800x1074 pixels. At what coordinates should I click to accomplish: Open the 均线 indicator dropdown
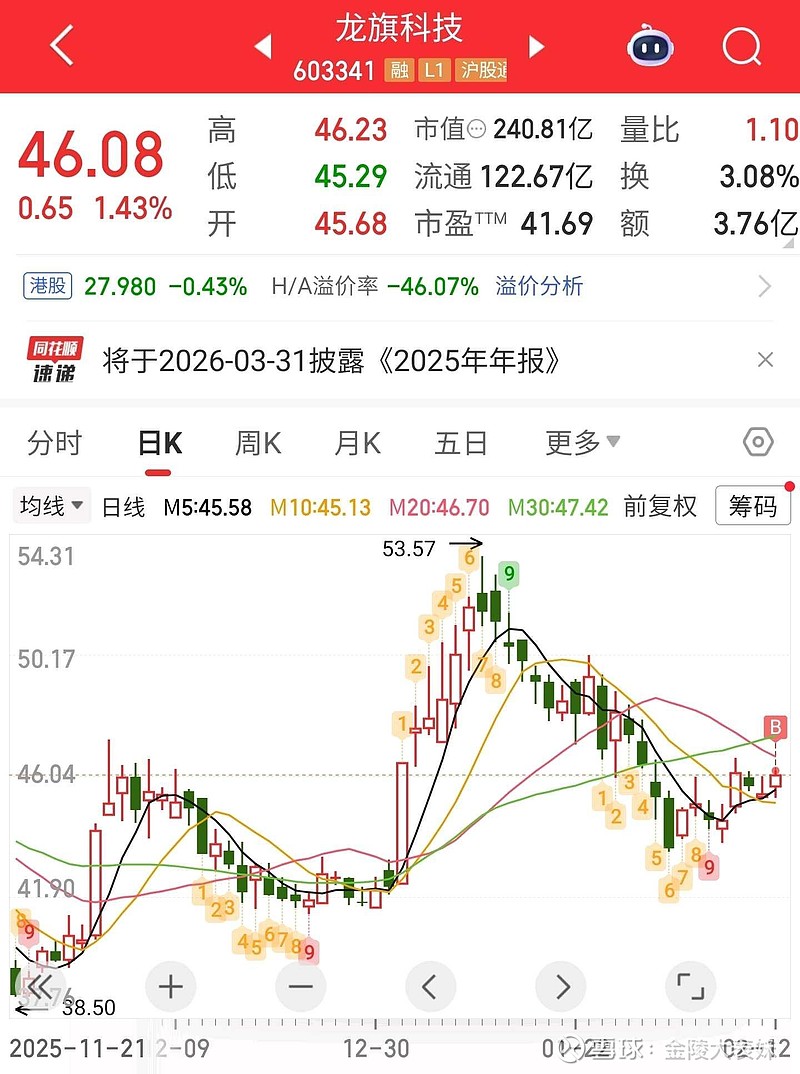[x=51, y=506]
